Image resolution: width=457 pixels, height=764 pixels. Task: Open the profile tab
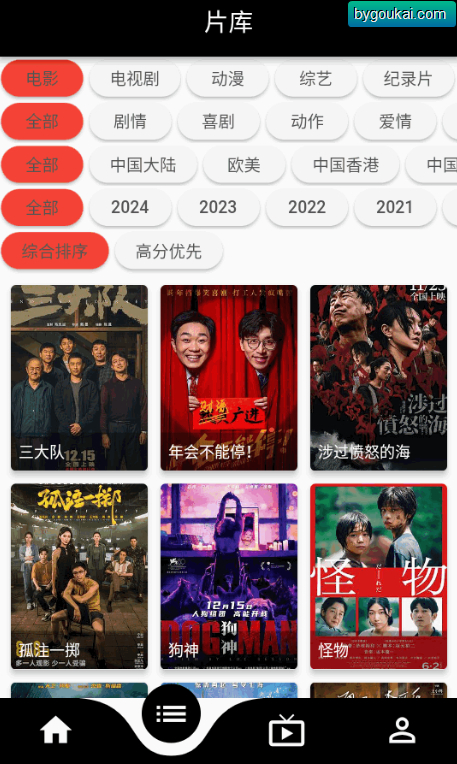point(402,730)
